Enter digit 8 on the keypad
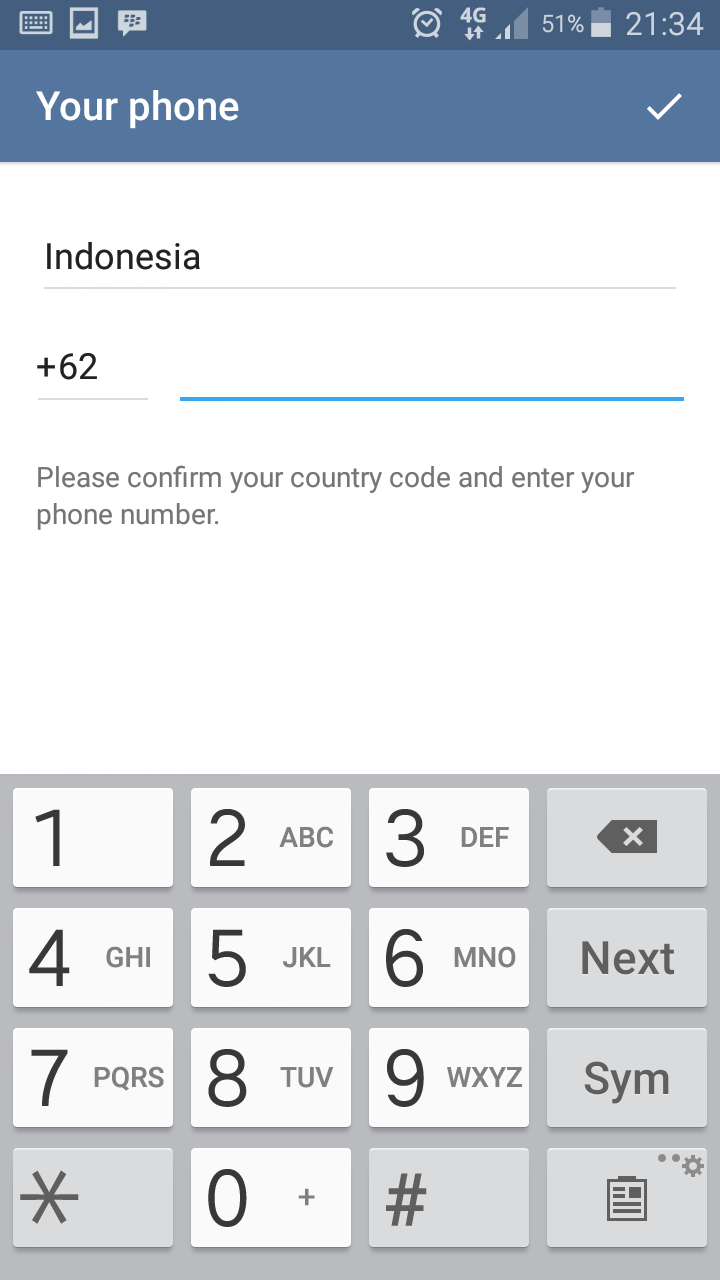This screenshot has height=1280, width=720. [x=271, y=1077]
